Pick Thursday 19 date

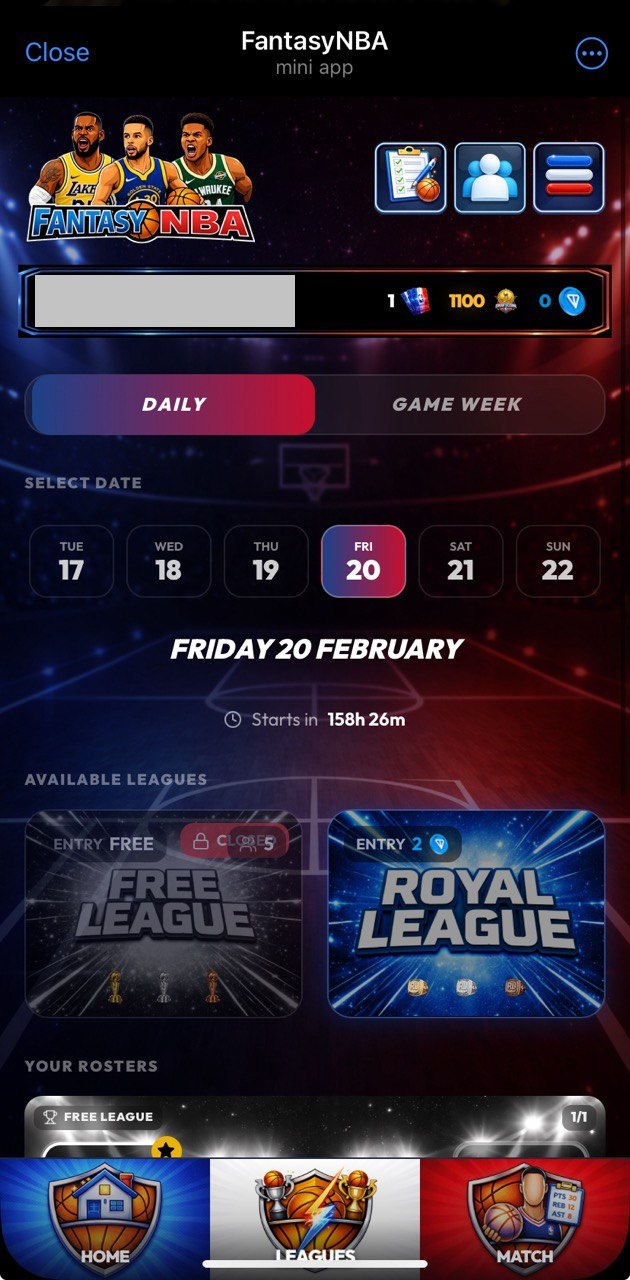tap(266, 561)
